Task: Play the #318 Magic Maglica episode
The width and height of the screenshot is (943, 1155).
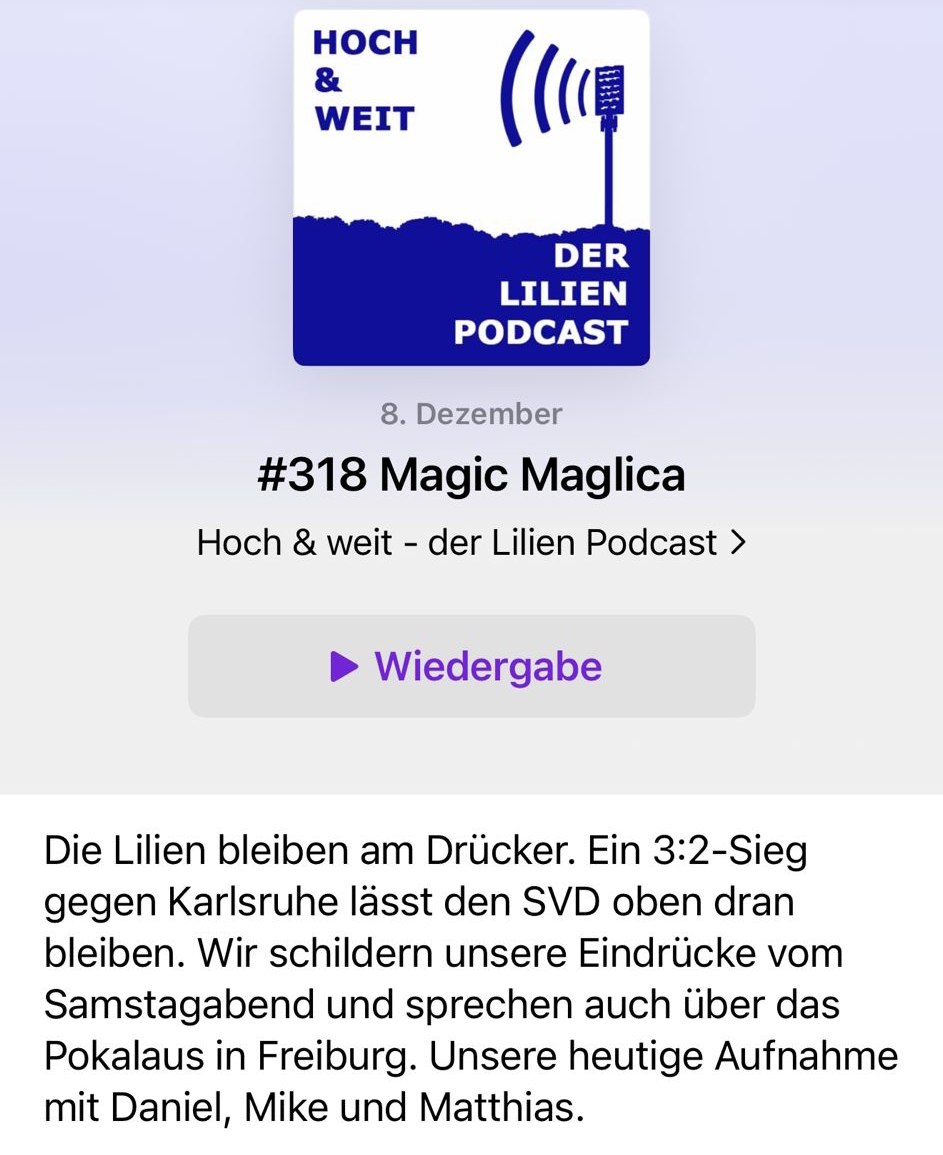Action: pyautogui.click(x=471, y=666)
